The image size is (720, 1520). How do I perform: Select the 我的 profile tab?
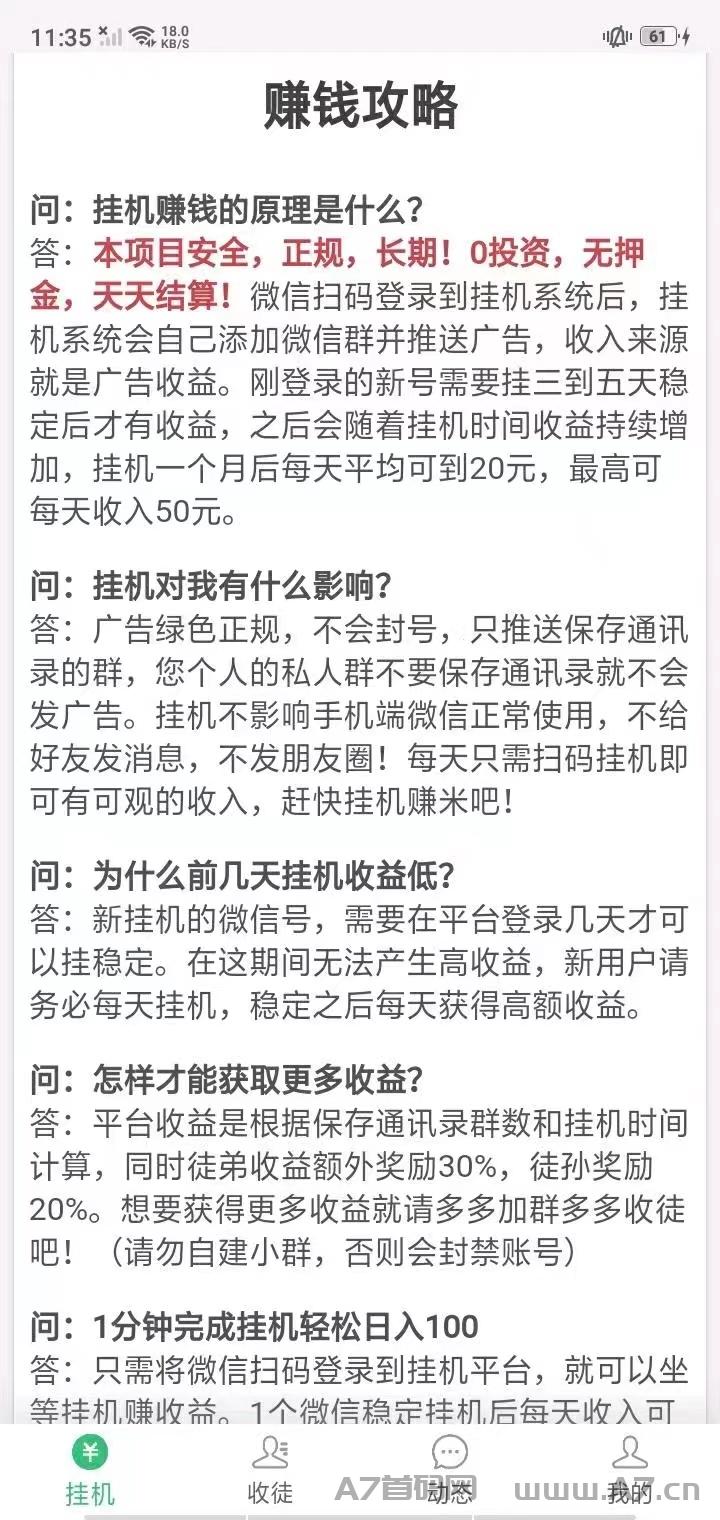(630, 1470)
